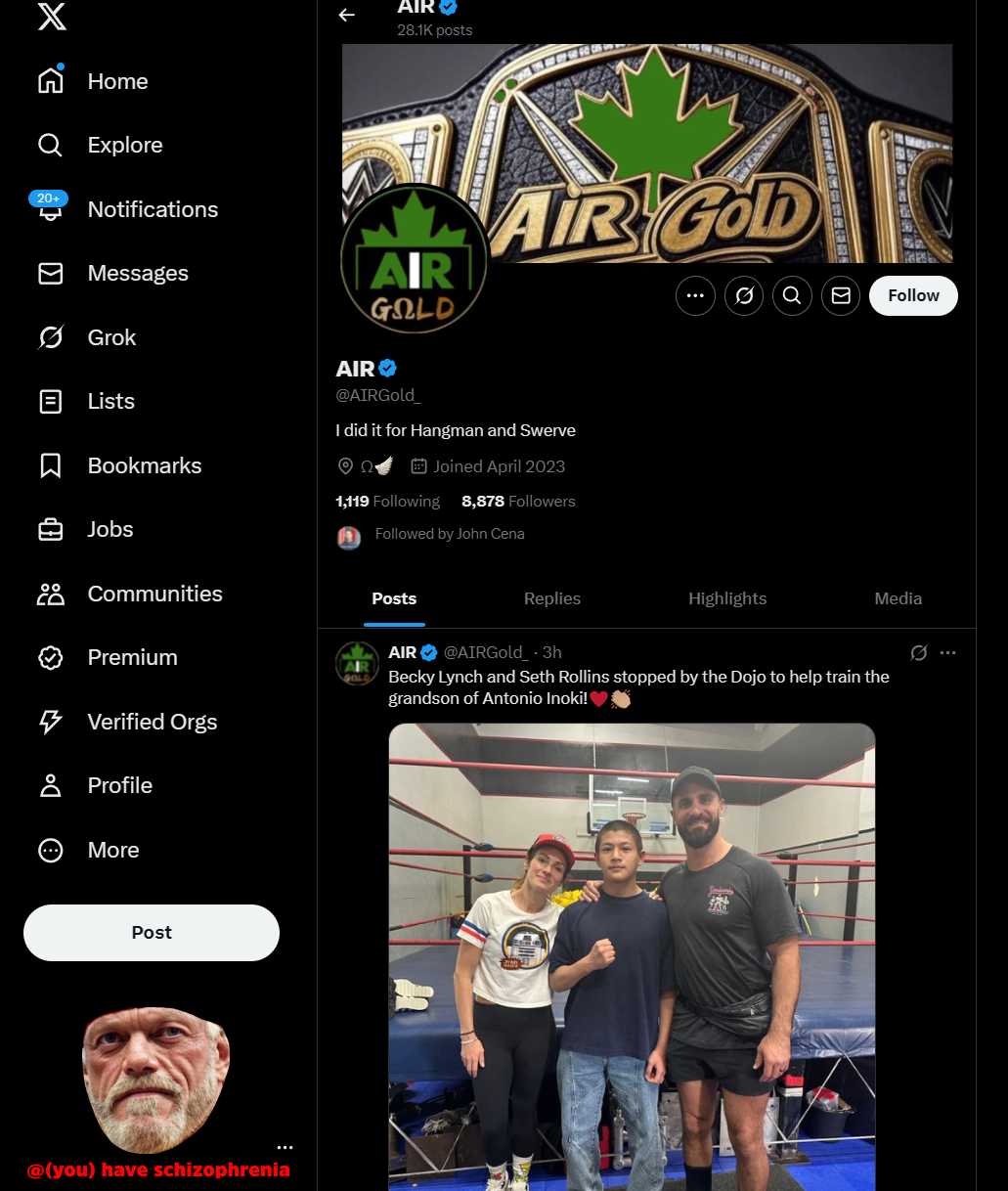Viewport: 1008px width, 1191px height.
Task: Switch to the Replies tab
Action: pyautogui.click(x=551, y=598)
